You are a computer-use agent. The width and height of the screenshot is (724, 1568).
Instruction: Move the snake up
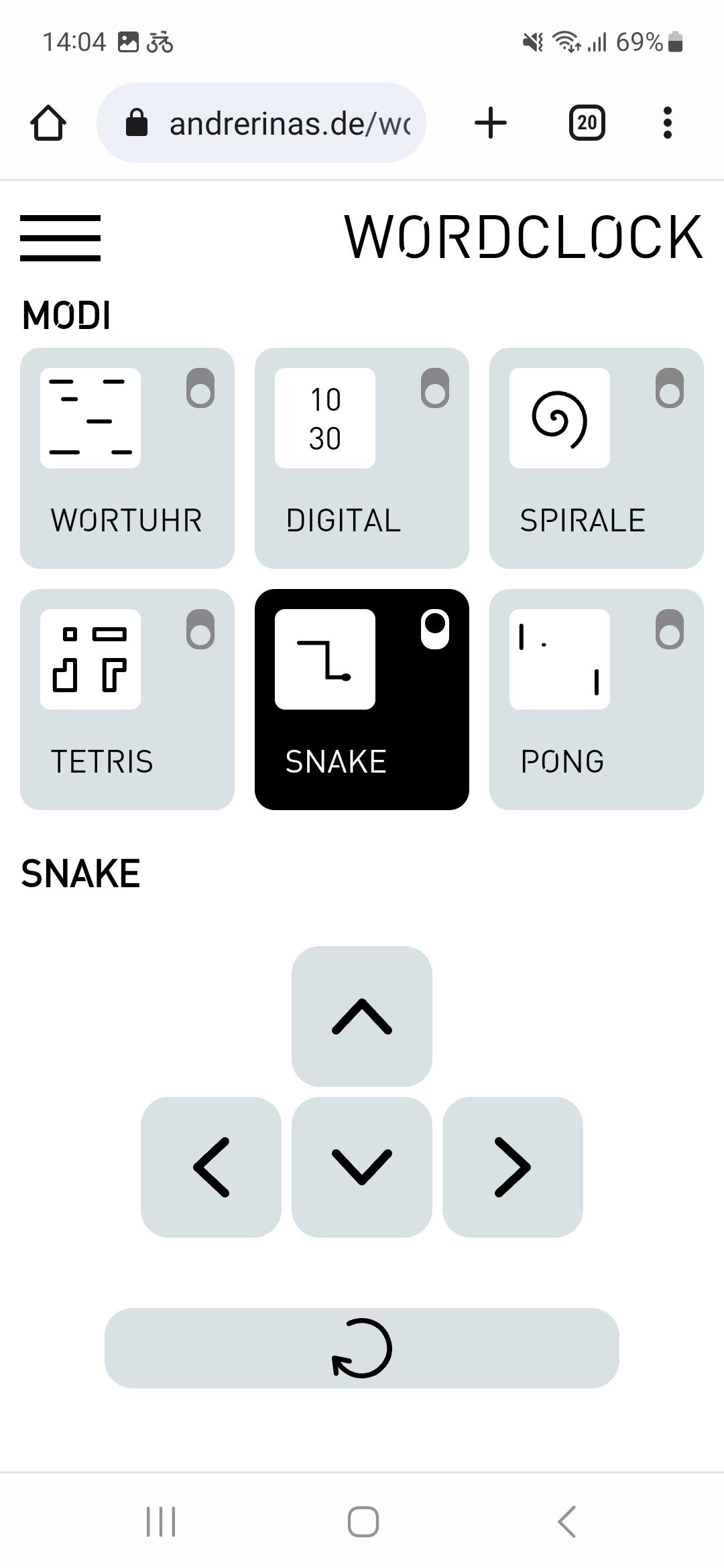[x=362, y=1016]
